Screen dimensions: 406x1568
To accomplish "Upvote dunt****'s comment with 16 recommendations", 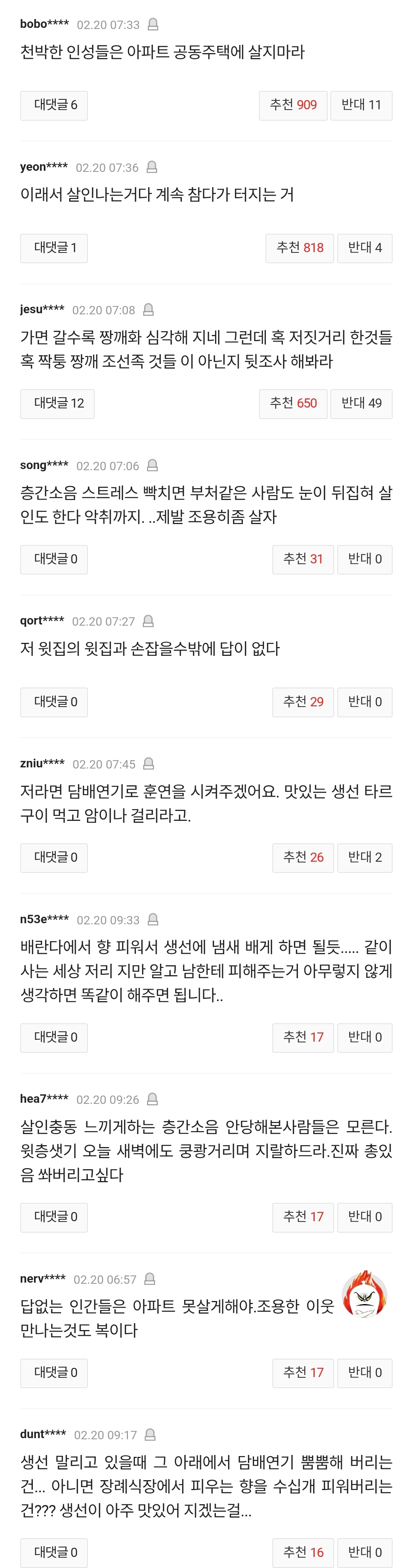I will click(302, 1552).
